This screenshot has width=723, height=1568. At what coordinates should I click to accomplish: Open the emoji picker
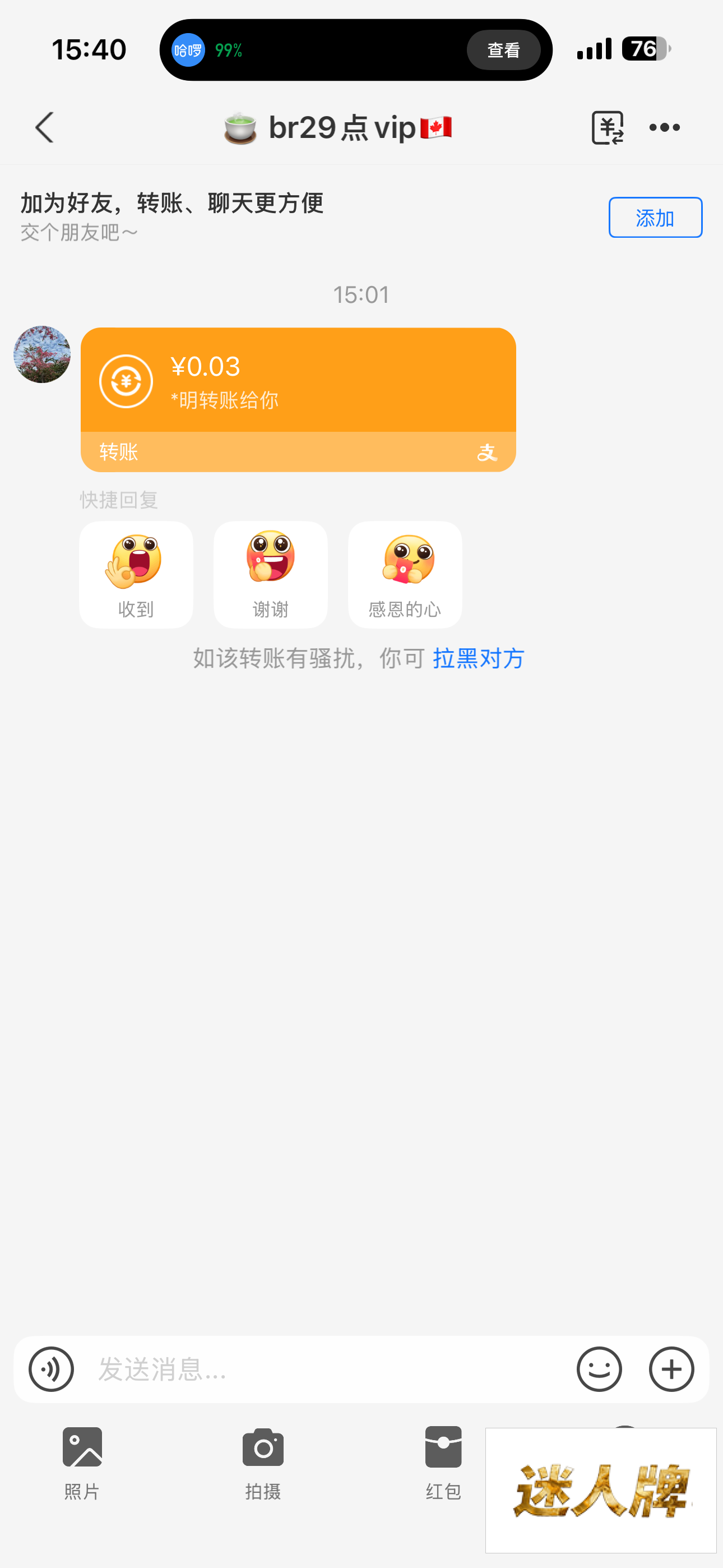pyautogui.click(x=599, y=1369)
